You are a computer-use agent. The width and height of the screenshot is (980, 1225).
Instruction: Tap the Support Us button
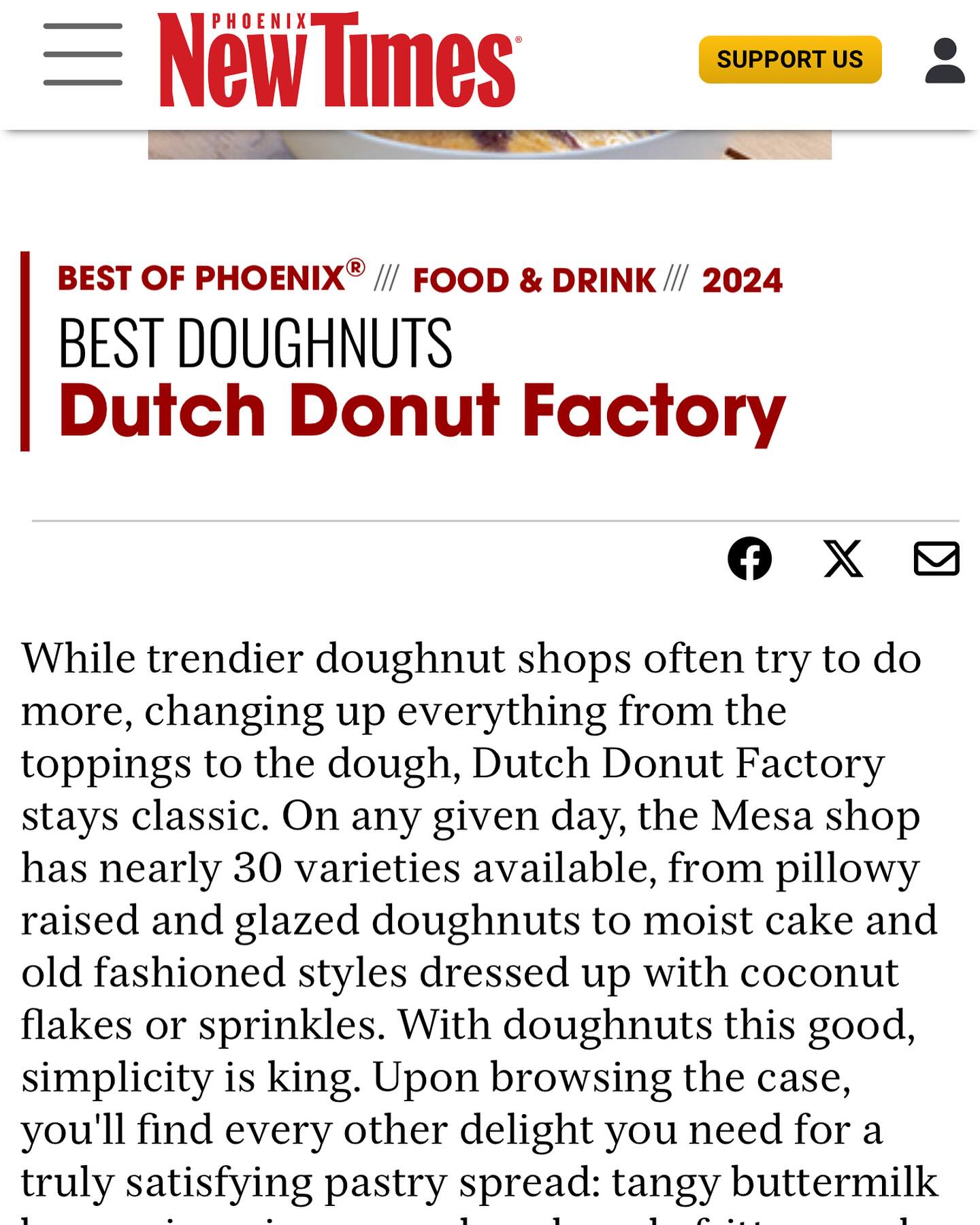[789, 60]
